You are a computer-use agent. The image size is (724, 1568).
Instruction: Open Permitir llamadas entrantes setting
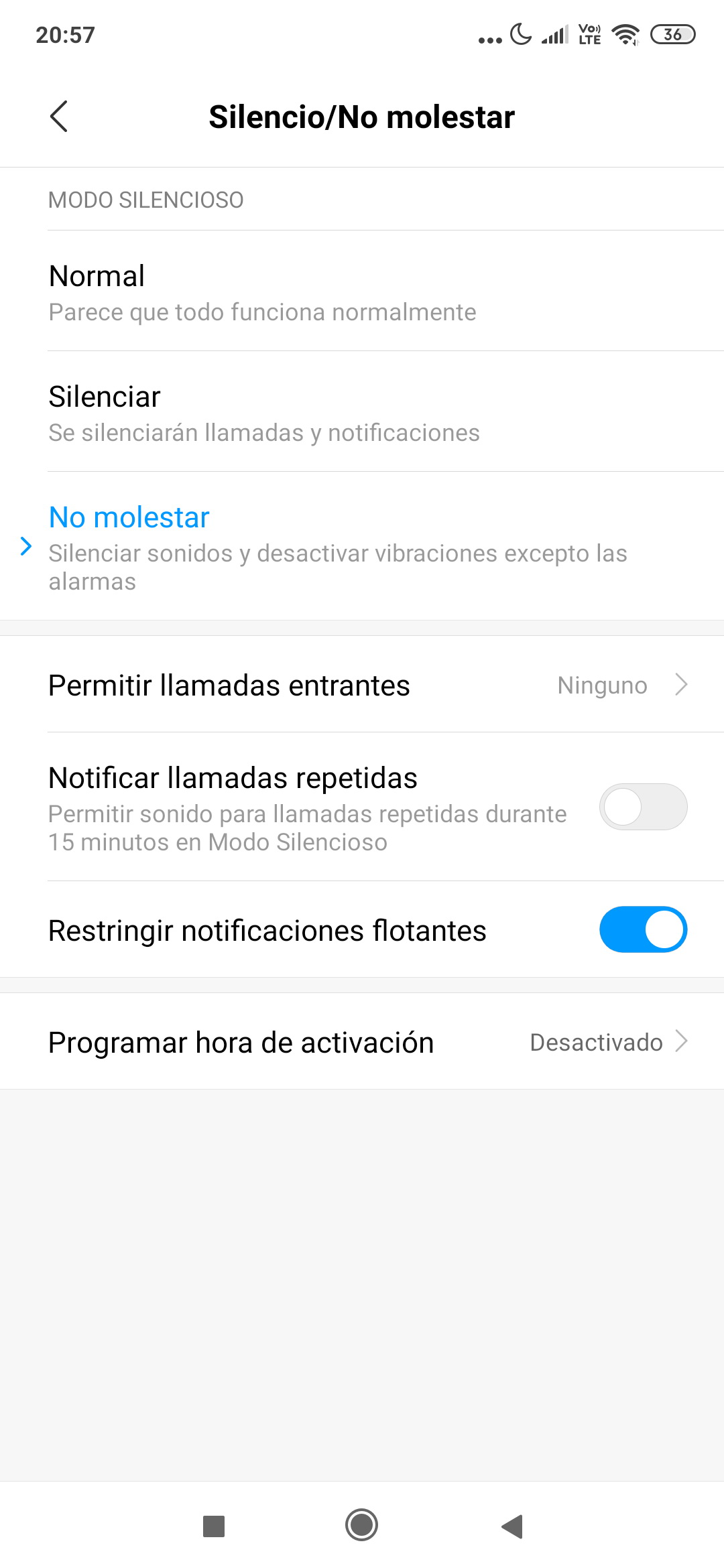[x=362, y=685]
